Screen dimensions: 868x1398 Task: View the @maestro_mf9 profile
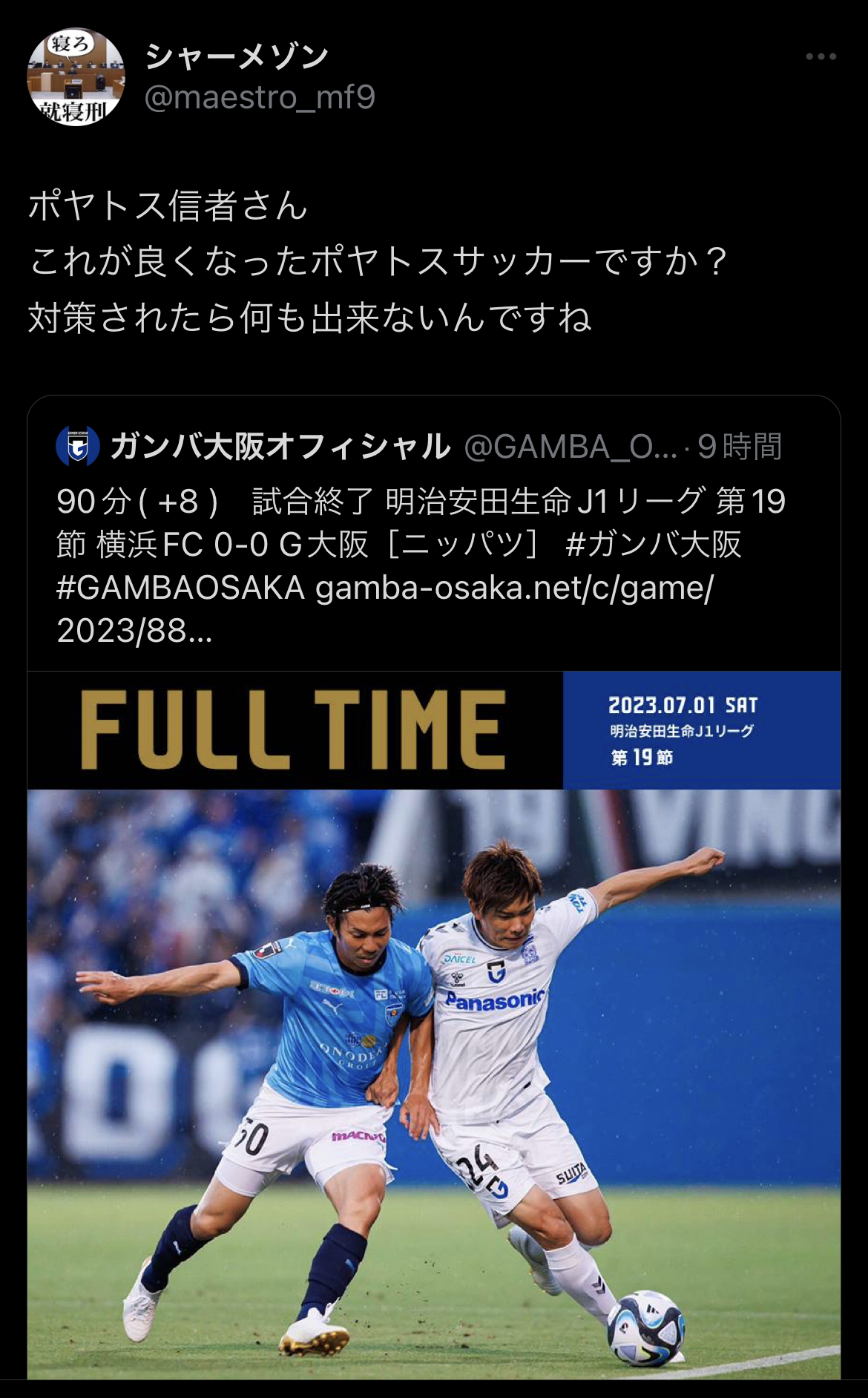pyautogui.click(x=260, y=97)
